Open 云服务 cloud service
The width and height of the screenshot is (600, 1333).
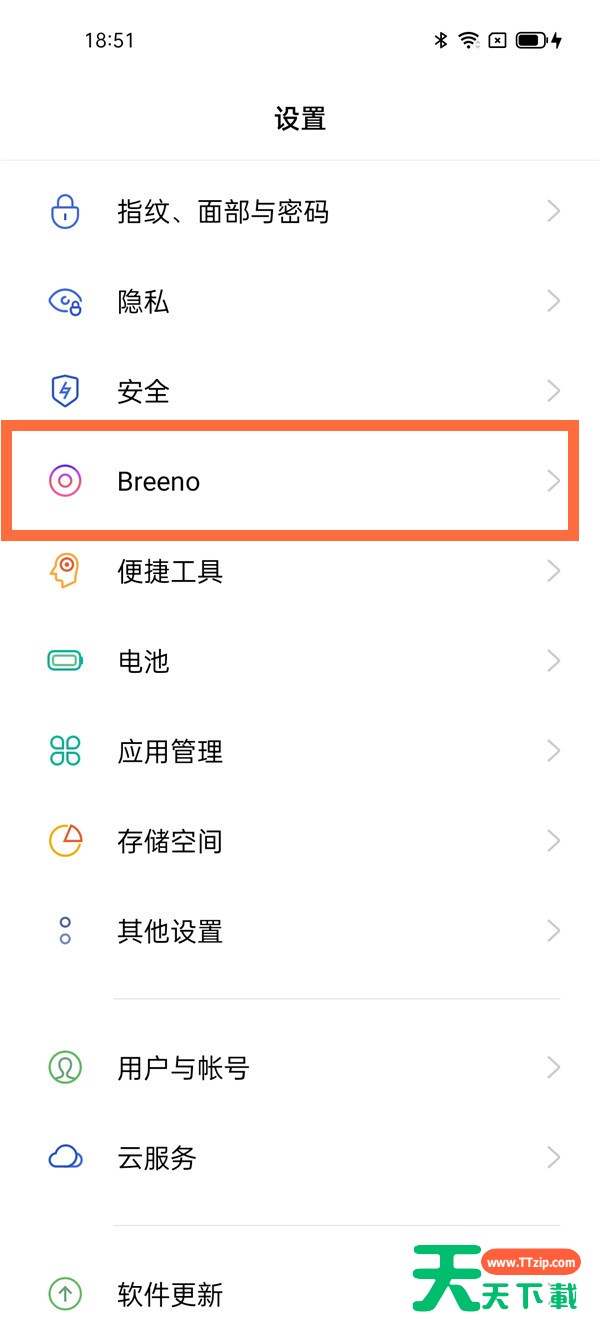(300, 1158)
